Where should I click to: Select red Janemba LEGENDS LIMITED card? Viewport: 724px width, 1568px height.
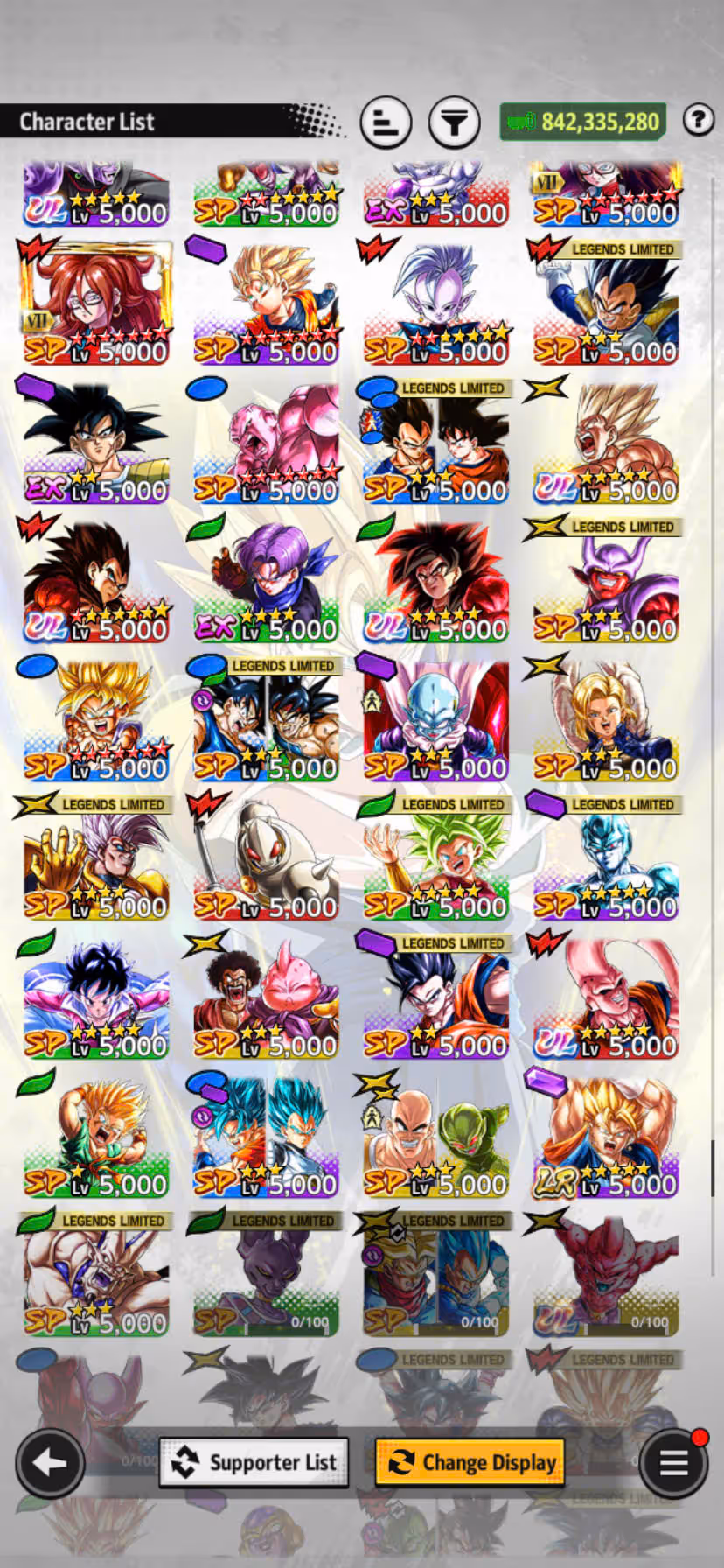click(605, 582)
